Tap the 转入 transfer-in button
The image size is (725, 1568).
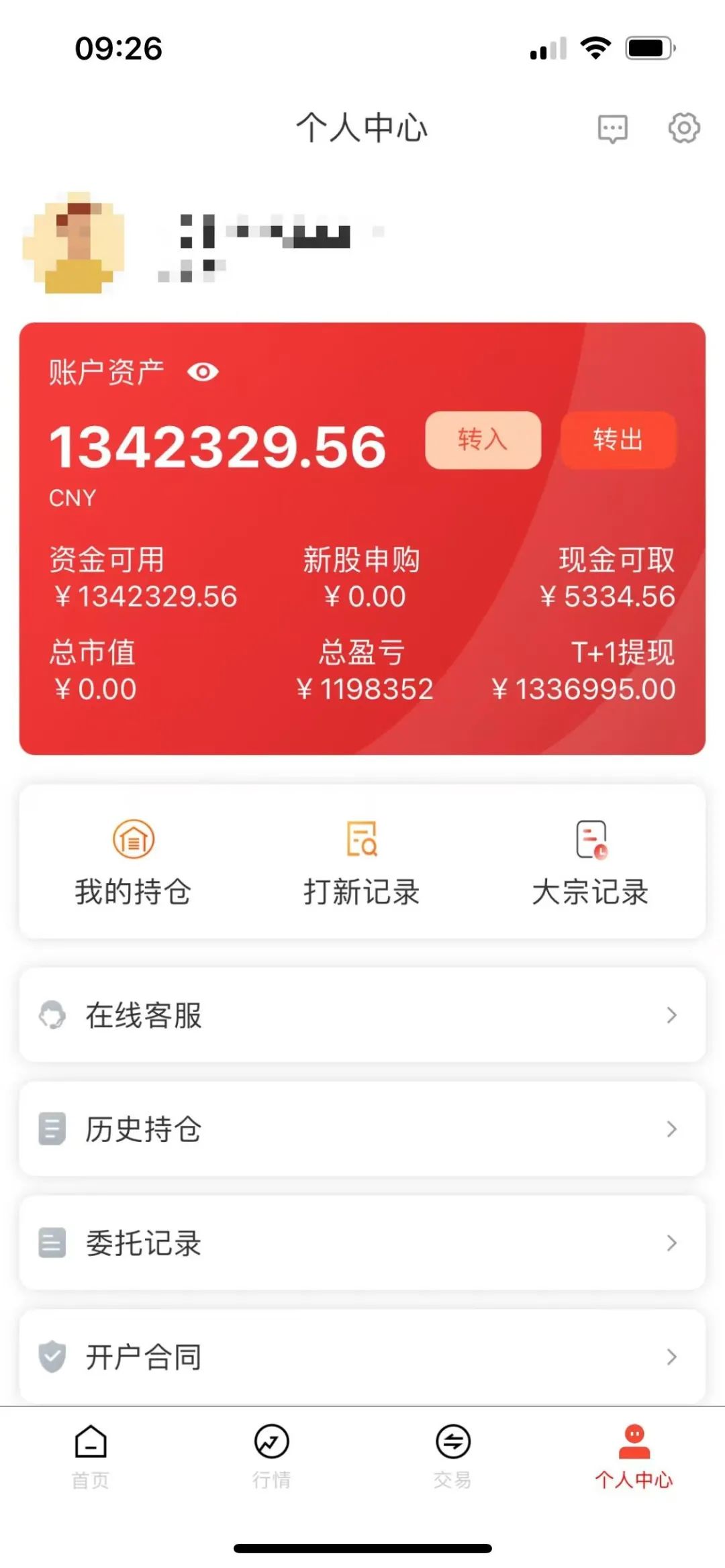tap(483, 440)
